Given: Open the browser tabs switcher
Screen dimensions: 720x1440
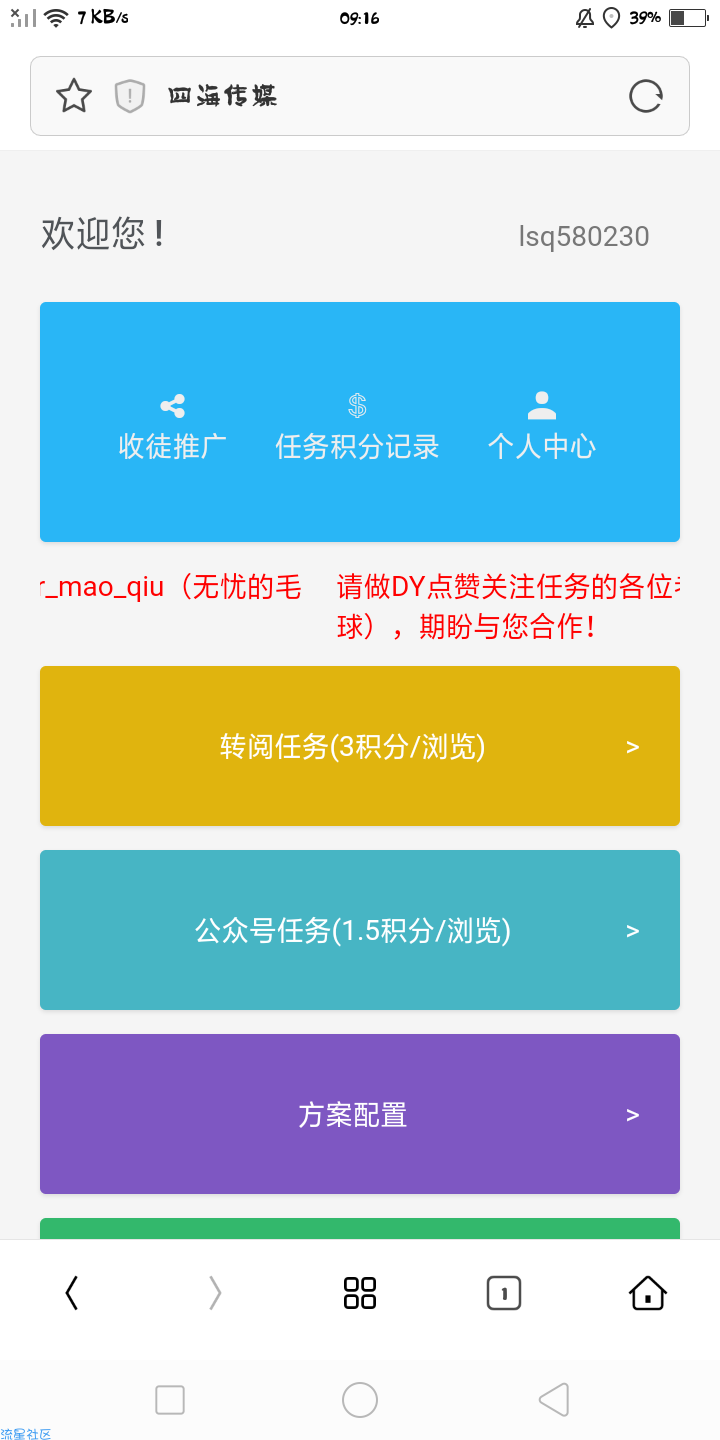Looking at the screenshot, I should tap(504, 1293).
